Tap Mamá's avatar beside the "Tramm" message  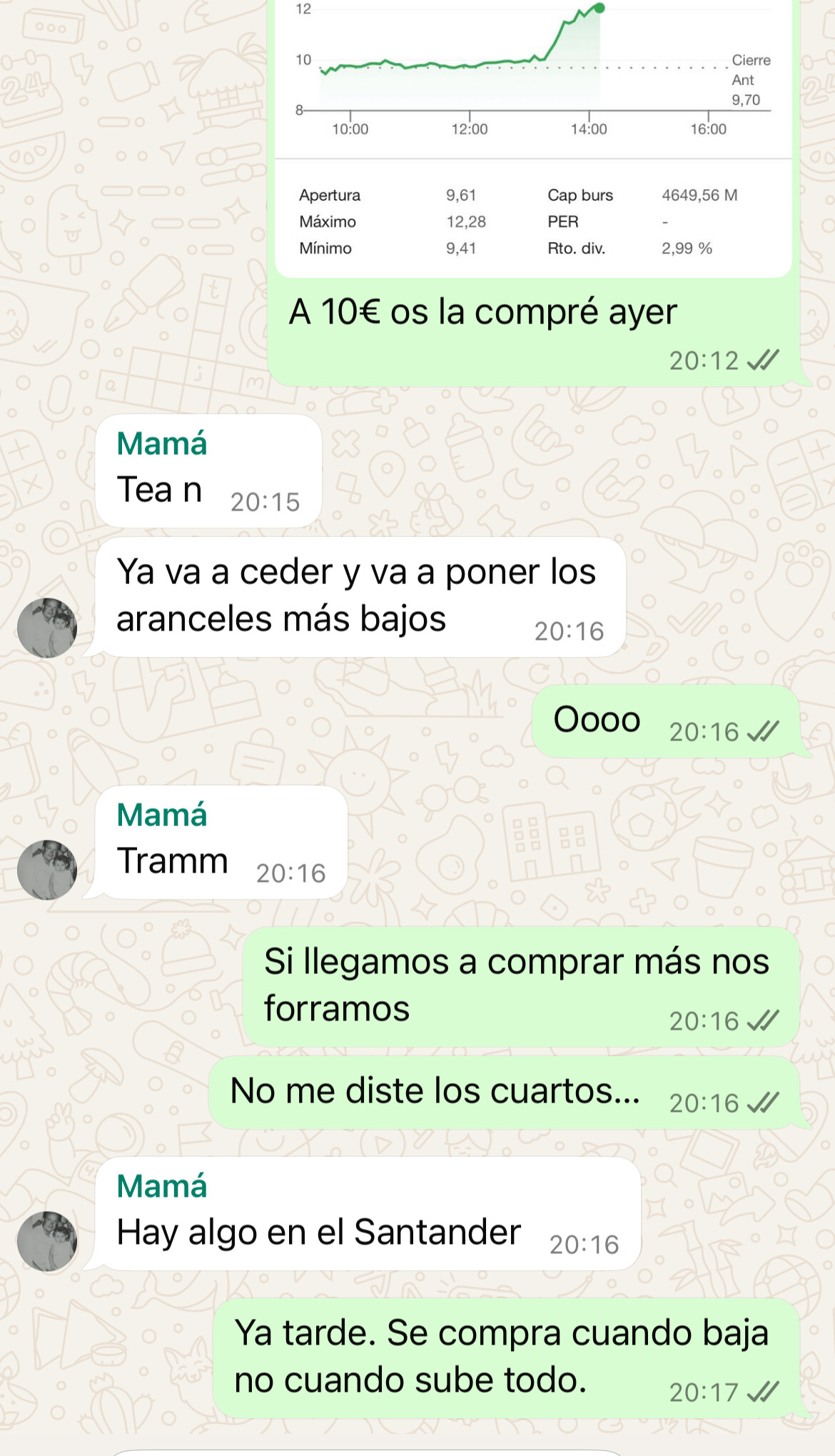pyautogui.click(x=47, y=870)
